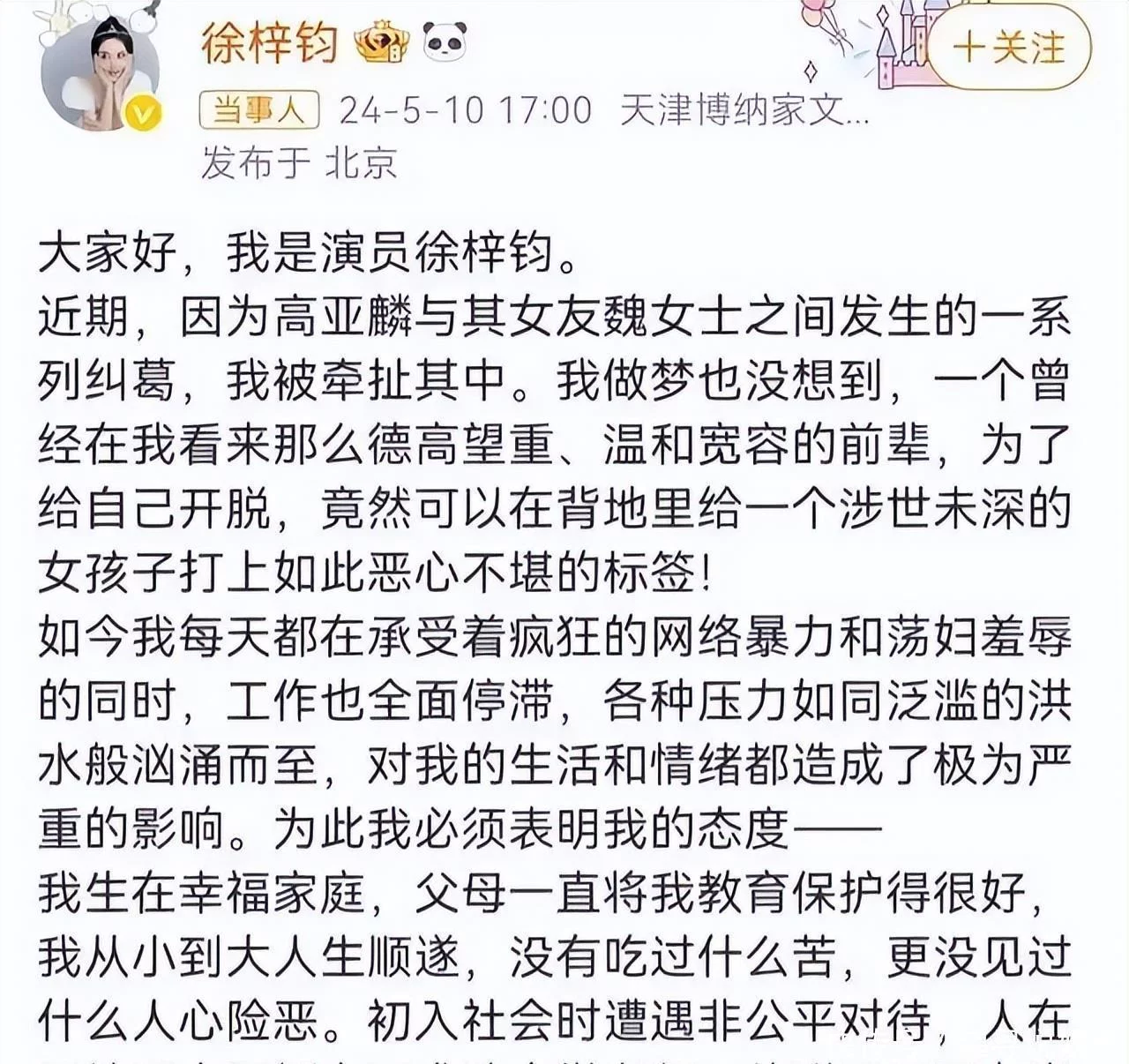1129x1064 pixels.
Task: Follow 徐梓钧 with the 关注 button
Action: point(1009,47)
